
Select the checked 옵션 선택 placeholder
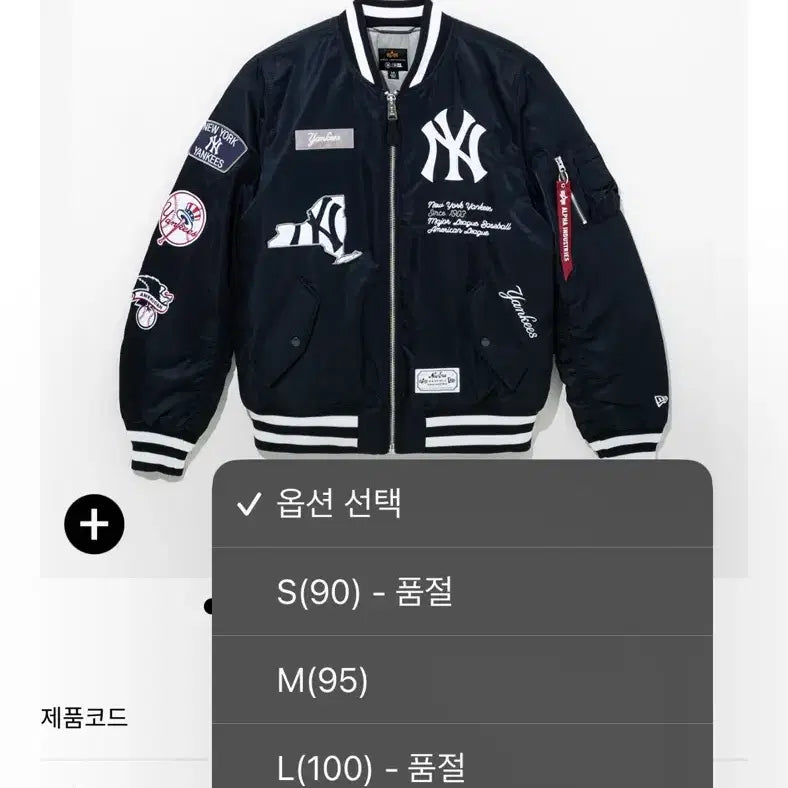click(x=463, y=504)
